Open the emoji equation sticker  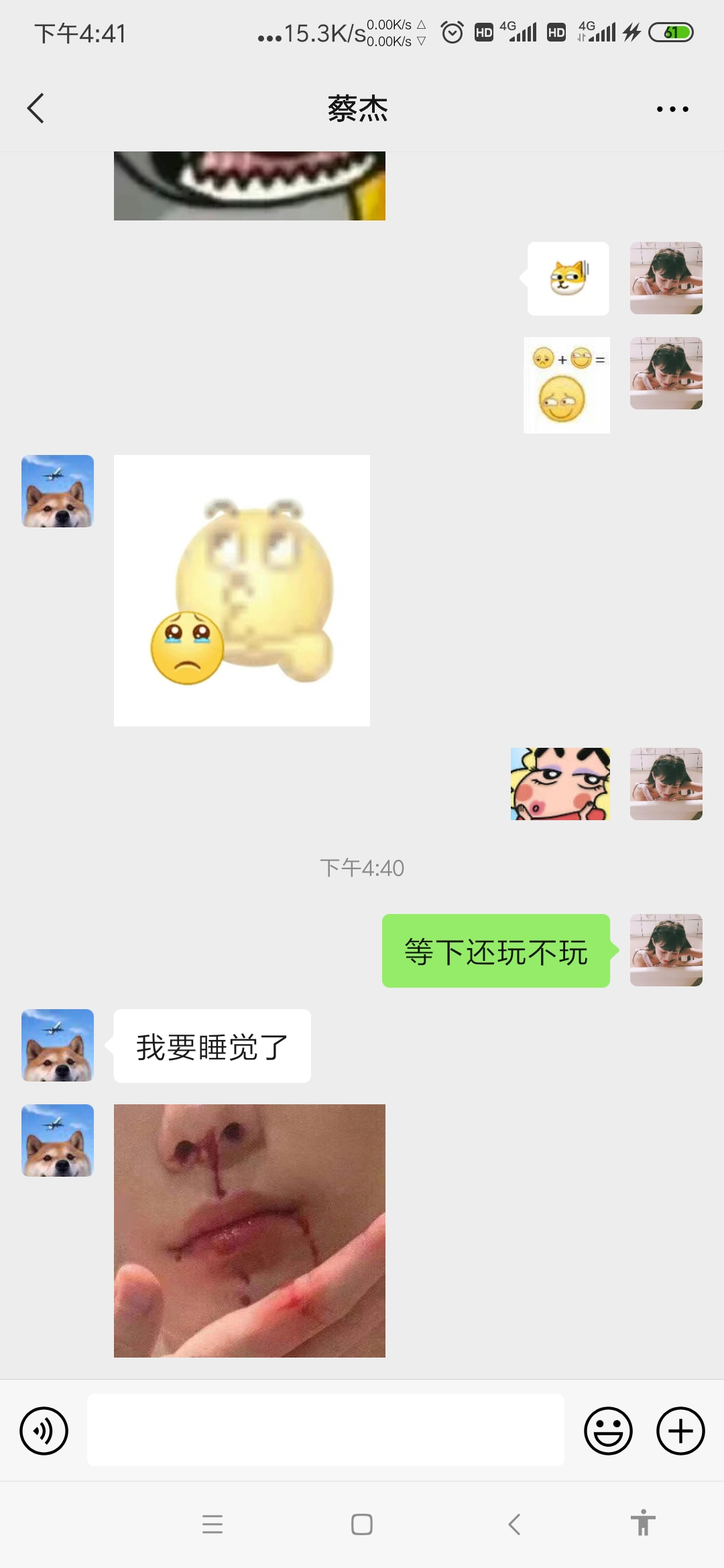566,385
